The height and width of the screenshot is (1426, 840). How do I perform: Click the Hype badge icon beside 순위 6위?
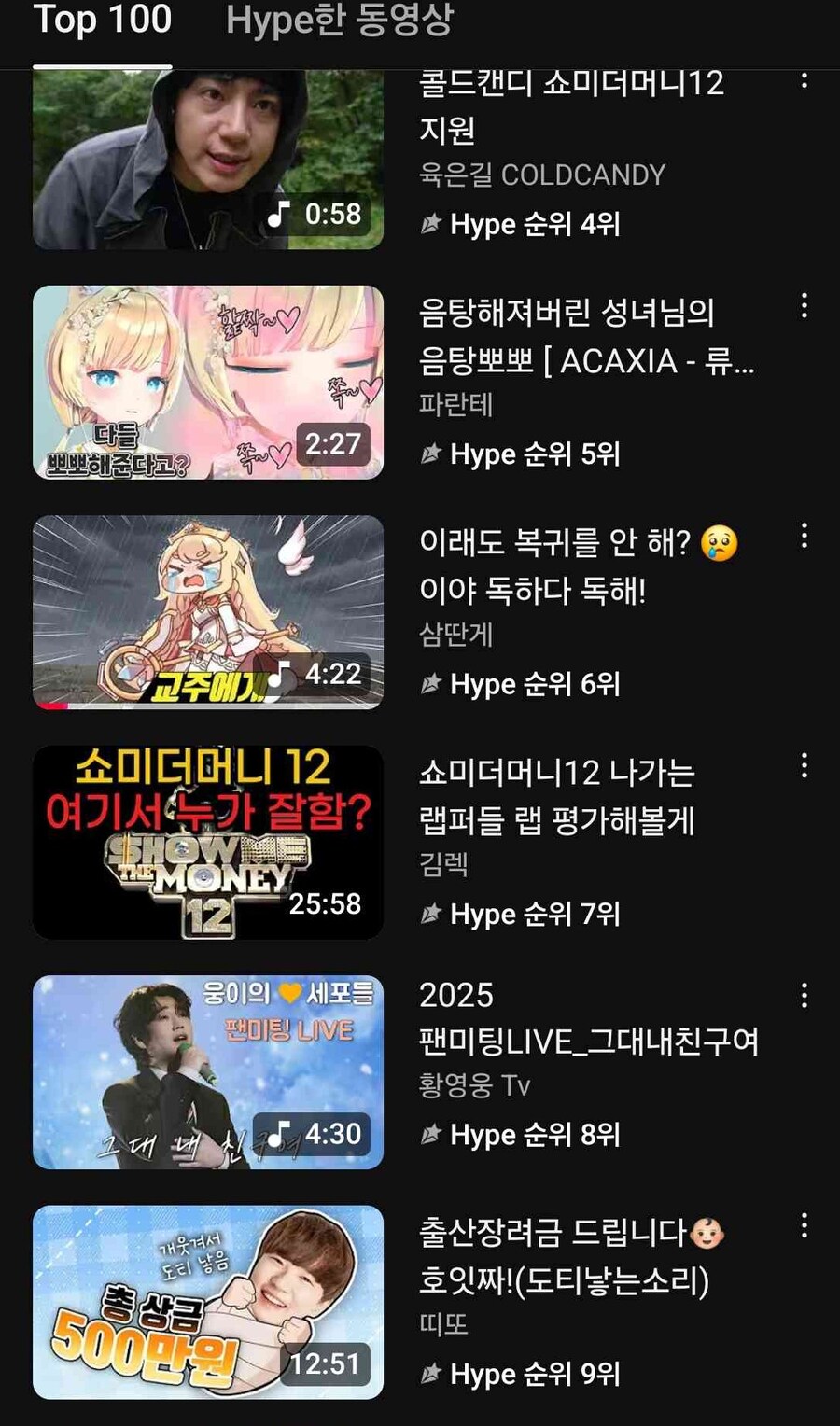click(x=430, y=684)
